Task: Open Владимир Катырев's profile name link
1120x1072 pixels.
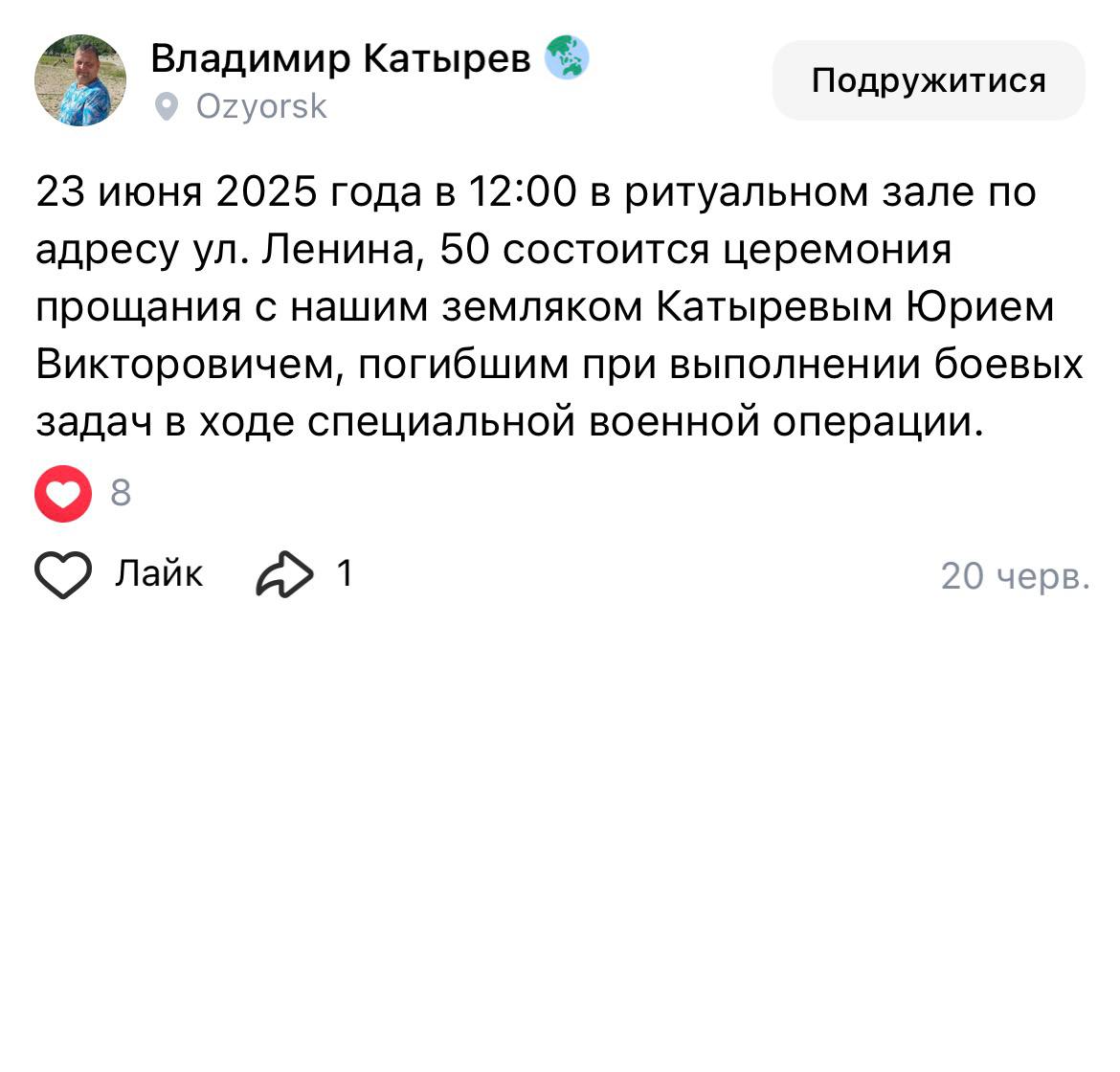Action: pos(341,59)
